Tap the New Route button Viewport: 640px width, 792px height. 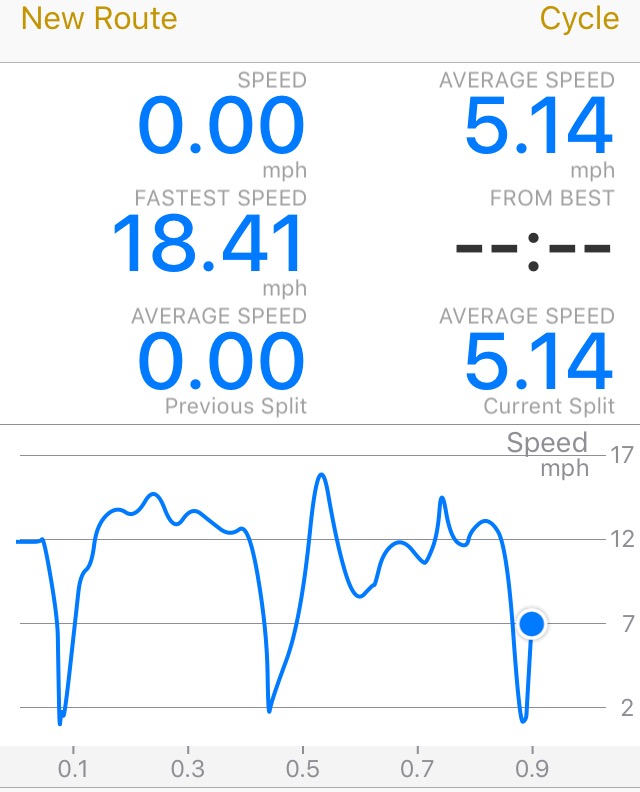(99, 19)
